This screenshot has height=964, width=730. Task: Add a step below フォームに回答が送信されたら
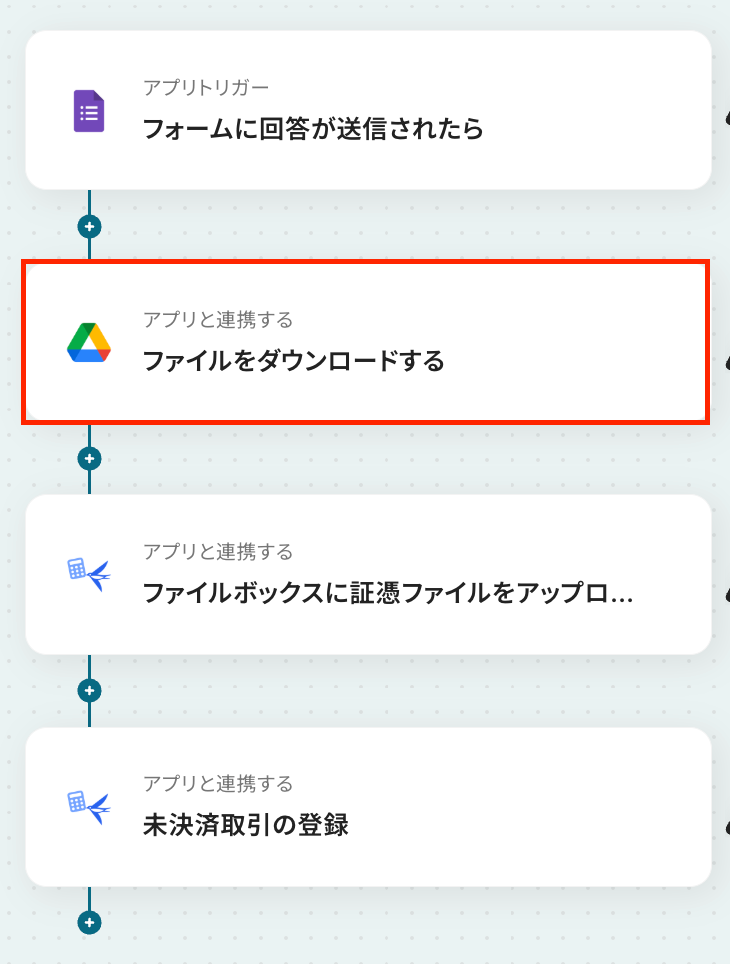tap(90, 226)
